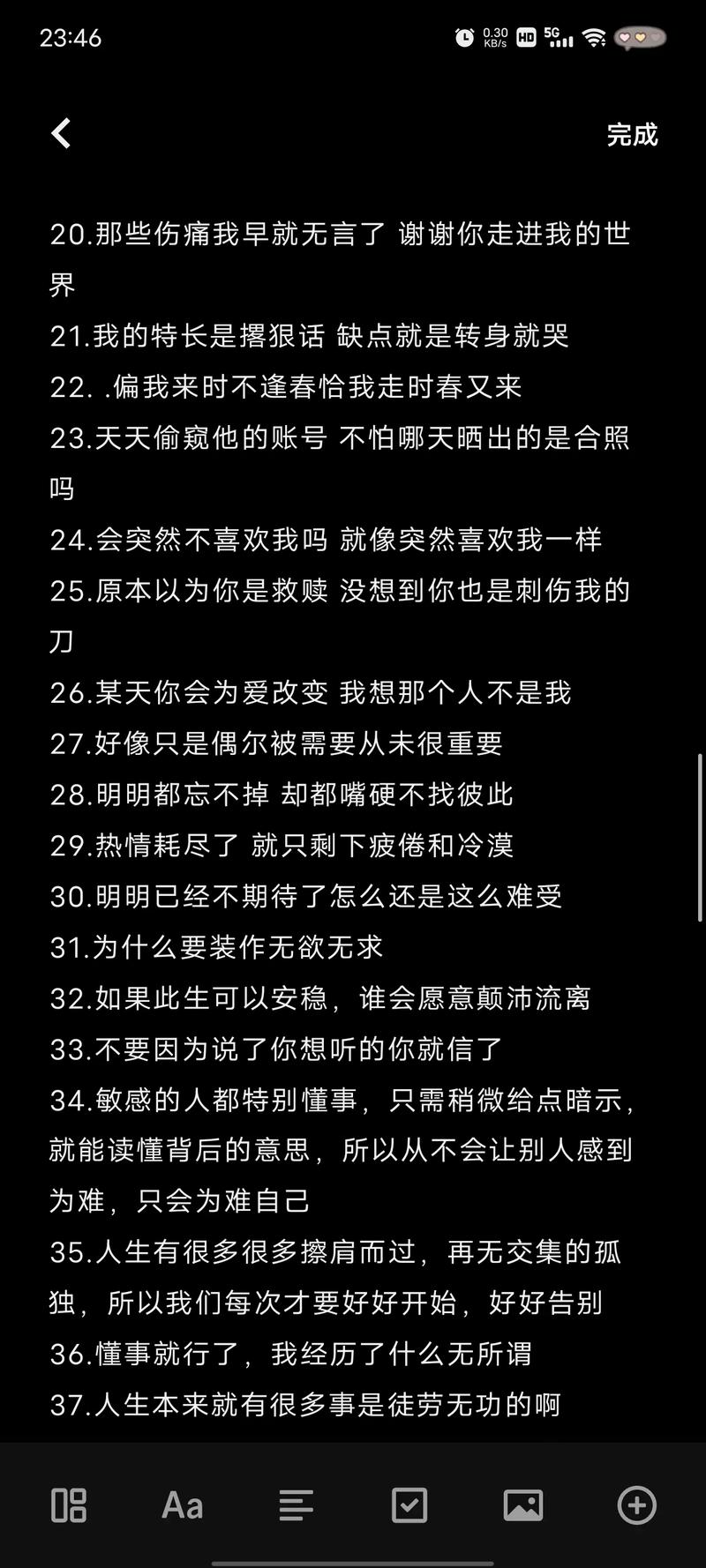This screenshot has width=706, height=1568.
Task: Open the plus menu for more insert options
Action: pos(637,1505)
